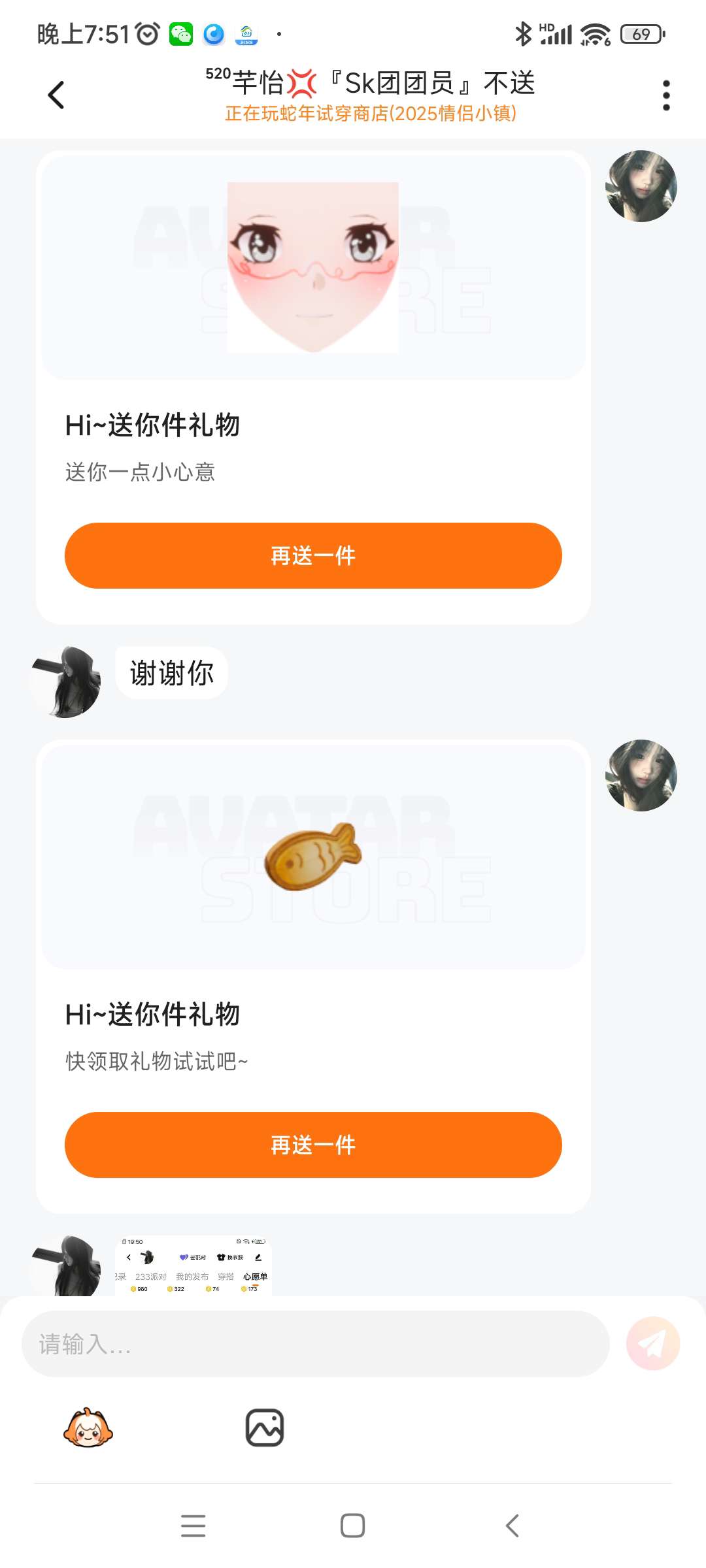This screenshot has width=706, height=1568.
Task: Open the three-dot overflow menu
Action: (666, 95)
